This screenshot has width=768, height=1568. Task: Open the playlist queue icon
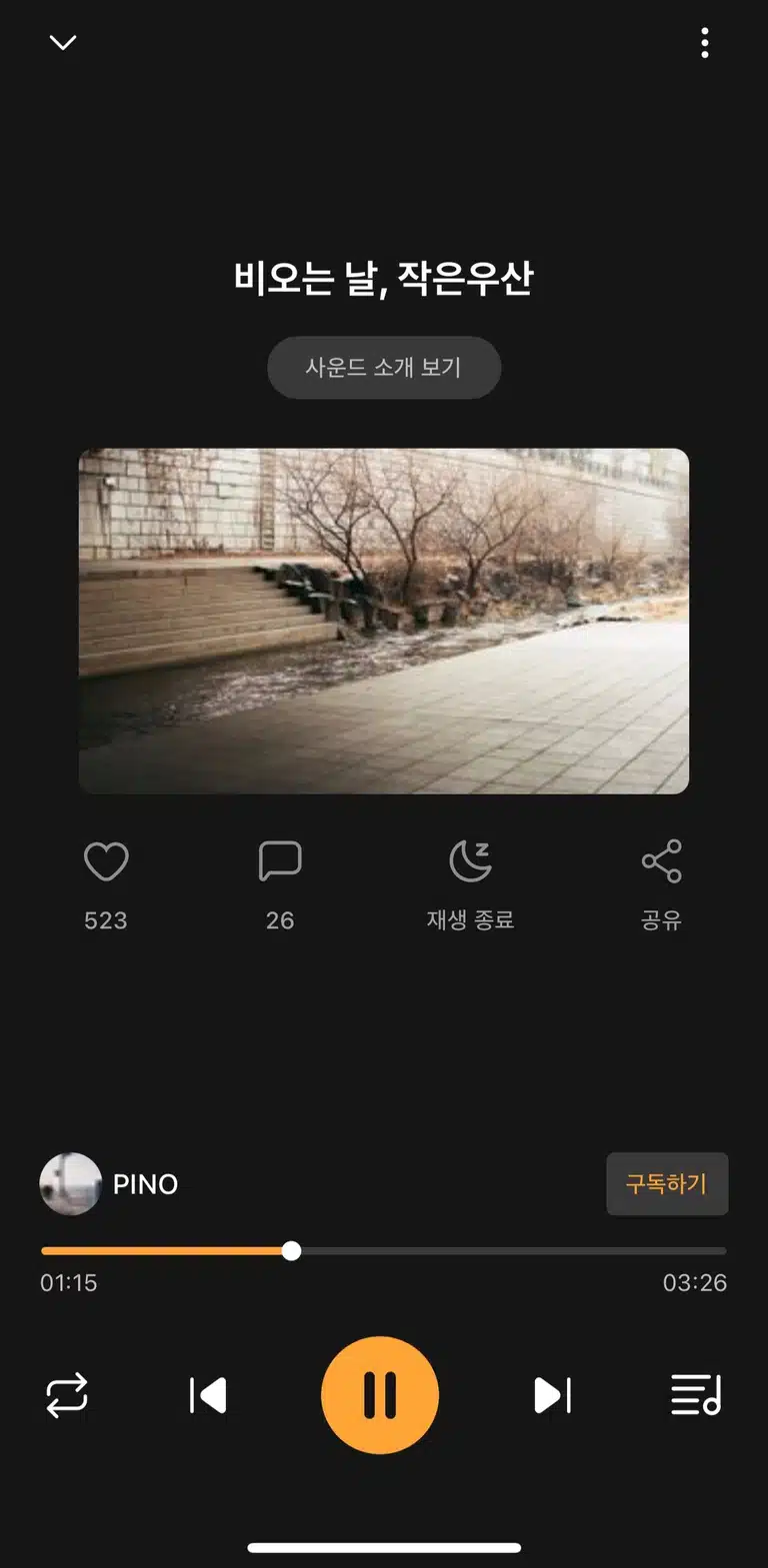pyautogui.click(x=696, y=1395)
